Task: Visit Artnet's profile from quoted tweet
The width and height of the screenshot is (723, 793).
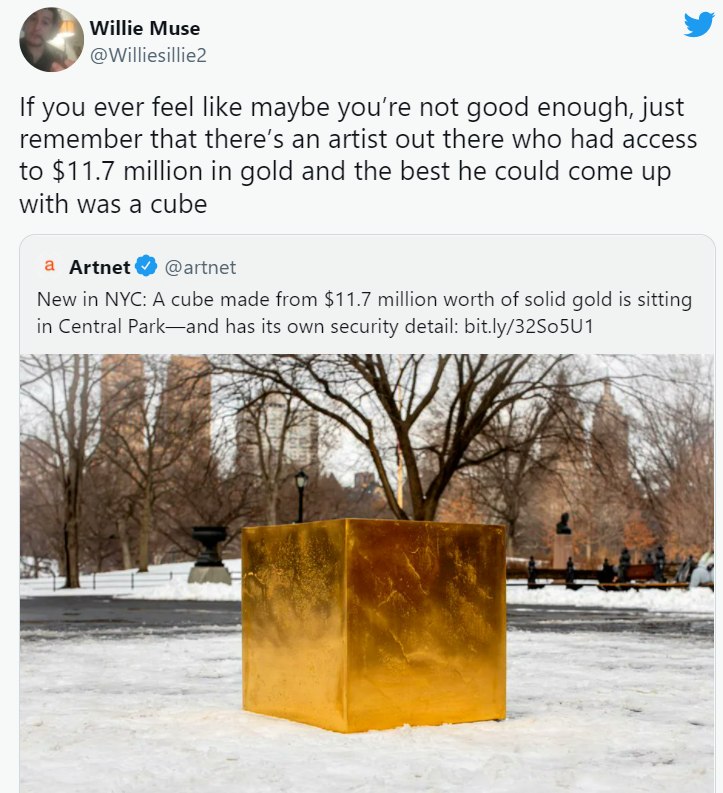Action: pos(100,267)
